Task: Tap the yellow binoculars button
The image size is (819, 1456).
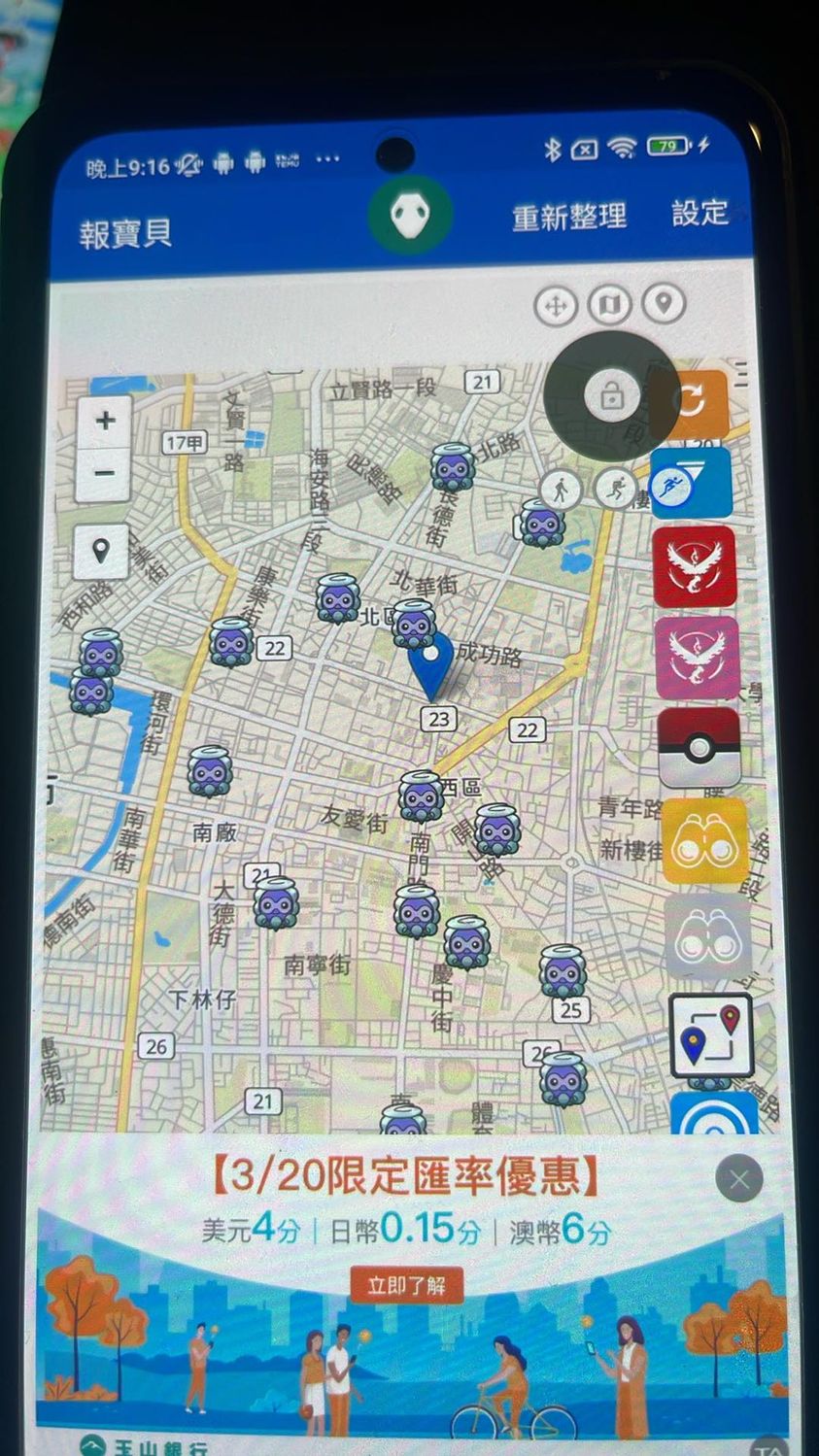Action: (x=705, y=842)
